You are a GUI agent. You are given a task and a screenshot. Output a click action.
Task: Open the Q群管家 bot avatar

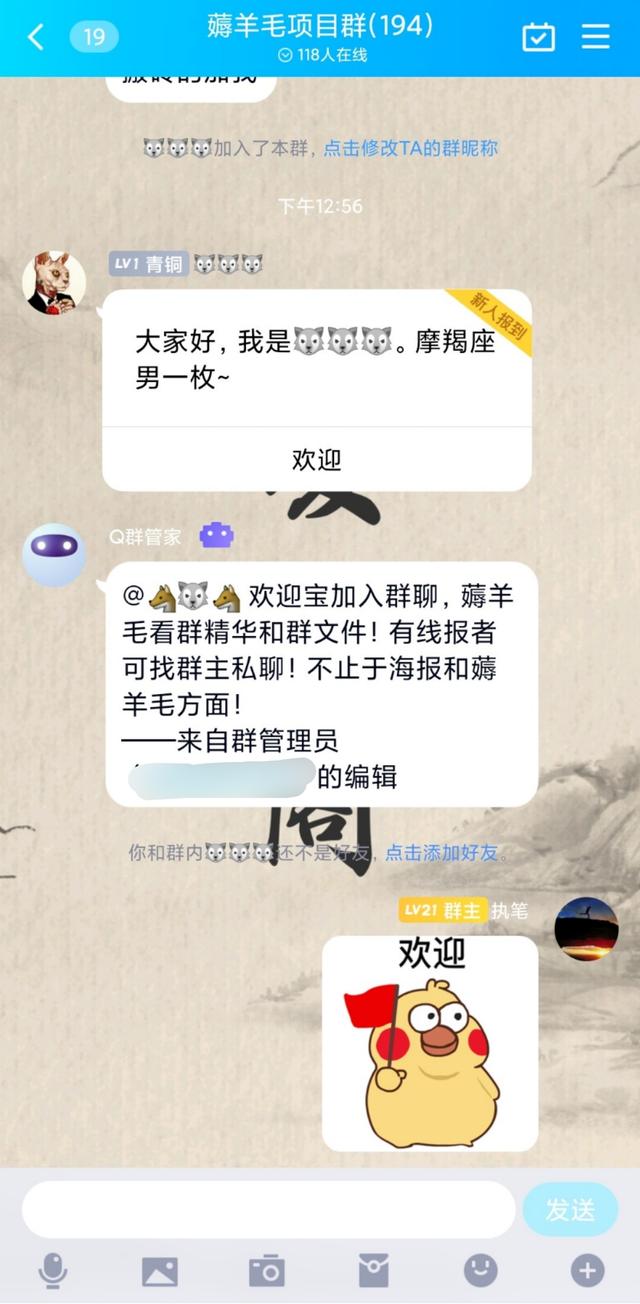(x=54, y=555)
